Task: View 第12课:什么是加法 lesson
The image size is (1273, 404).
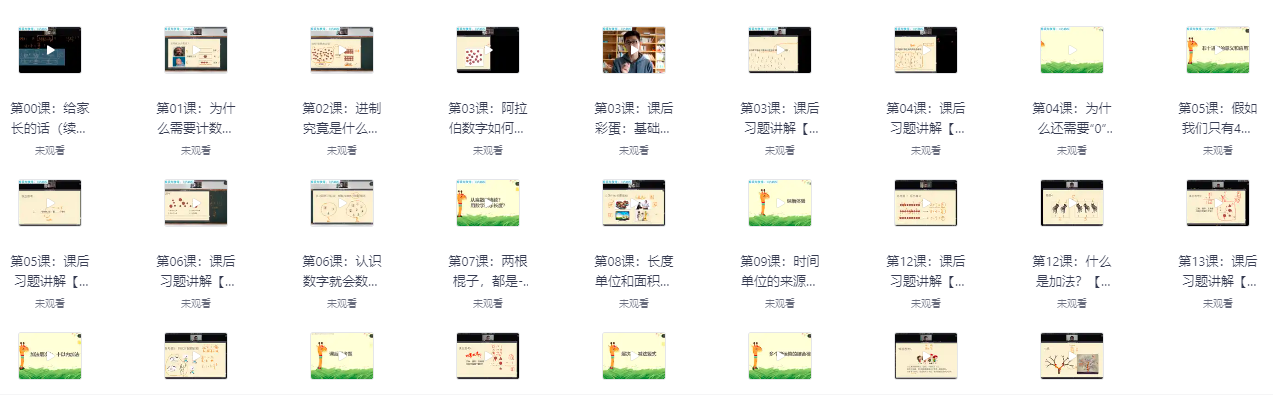Action: click(1072, 203)
